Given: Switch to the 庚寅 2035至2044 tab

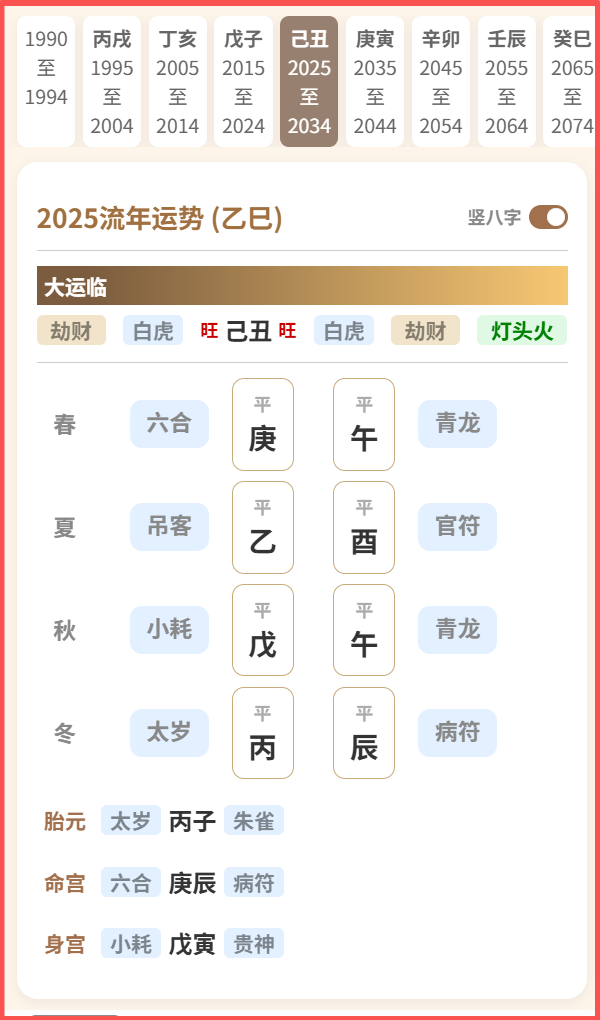Looking at the screenshot, I should tap(375, 82).
